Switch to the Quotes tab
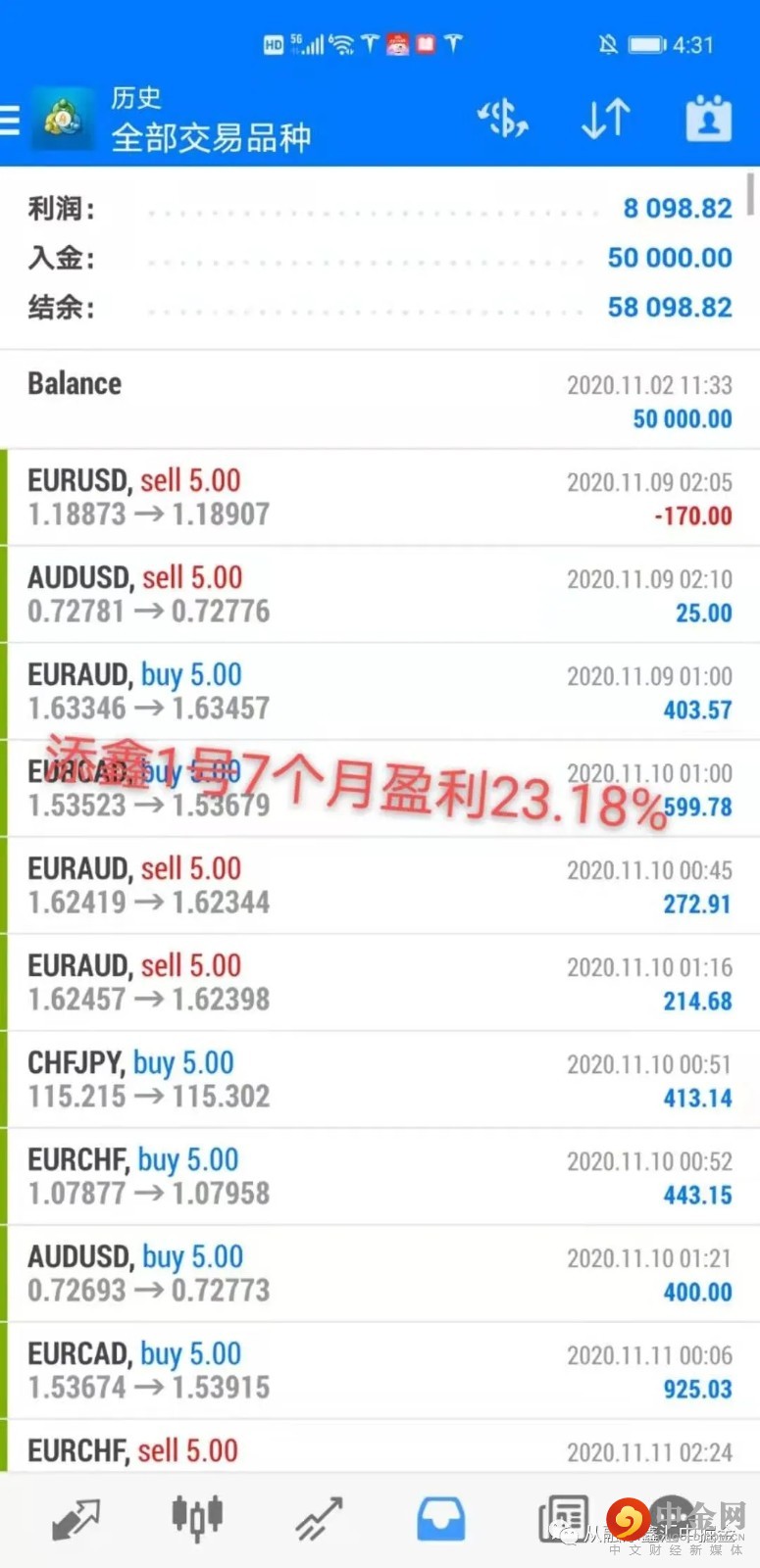The height and width of the screenshot is (1568, 760). [x=76, y=1520]
